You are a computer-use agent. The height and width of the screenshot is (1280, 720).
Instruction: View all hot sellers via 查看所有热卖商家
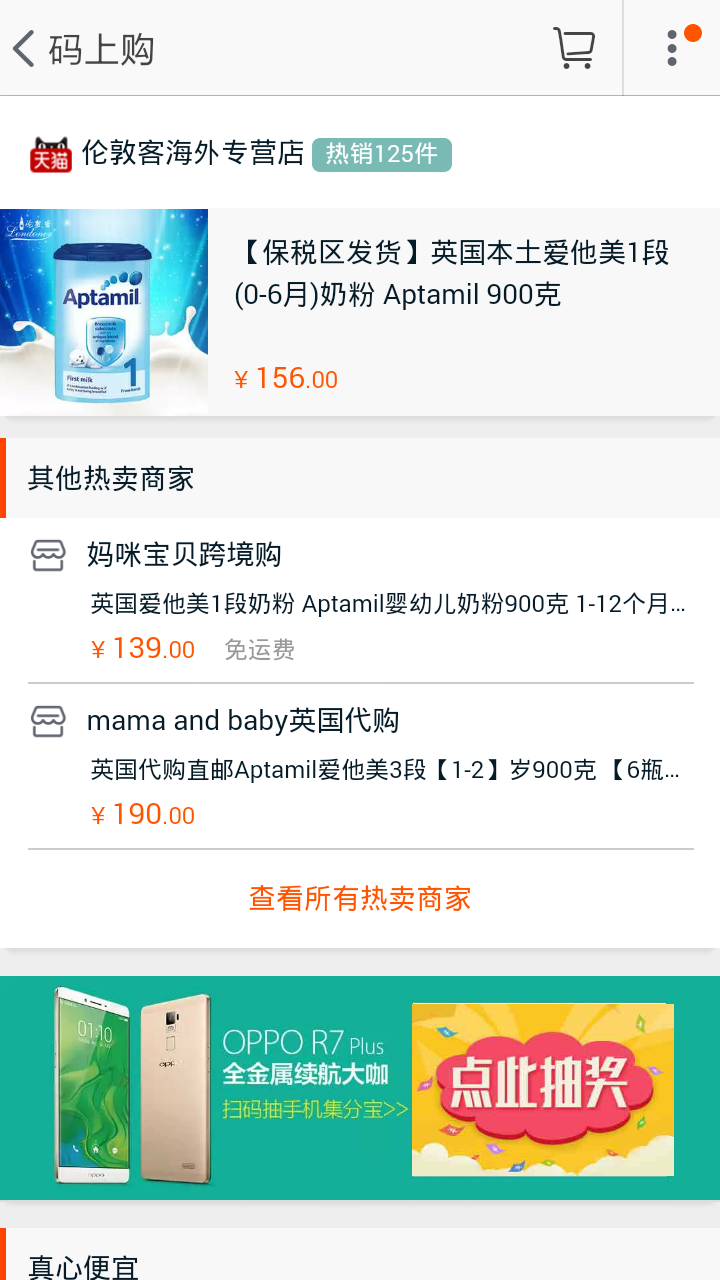point(360,898)
